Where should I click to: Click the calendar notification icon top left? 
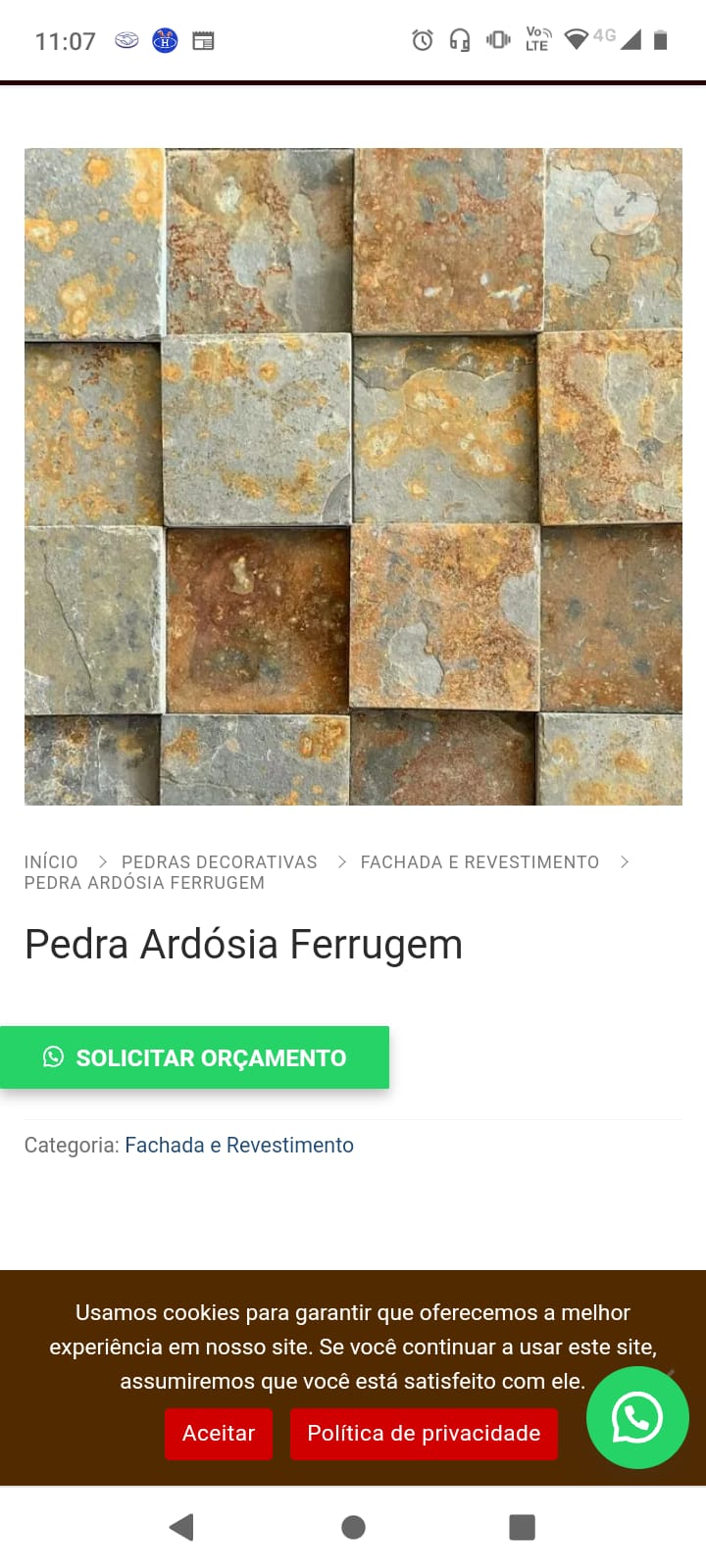[x=204, y=40]
